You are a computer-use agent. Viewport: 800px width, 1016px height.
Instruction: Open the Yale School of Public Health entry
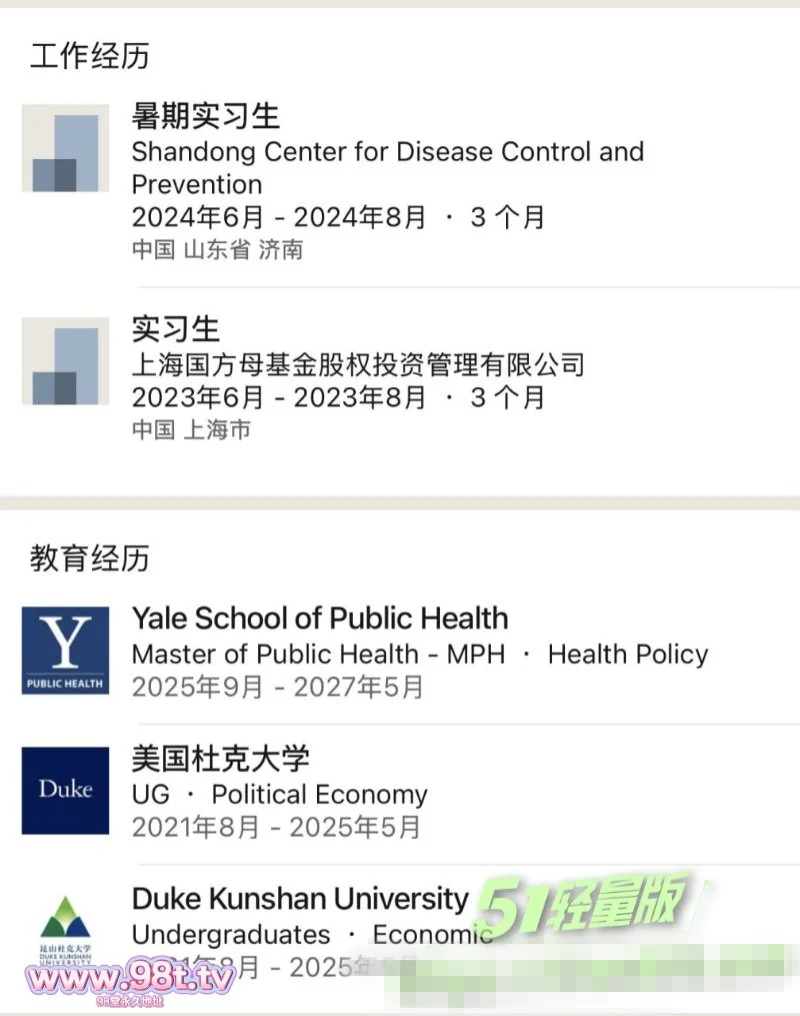tap(320, 619)
